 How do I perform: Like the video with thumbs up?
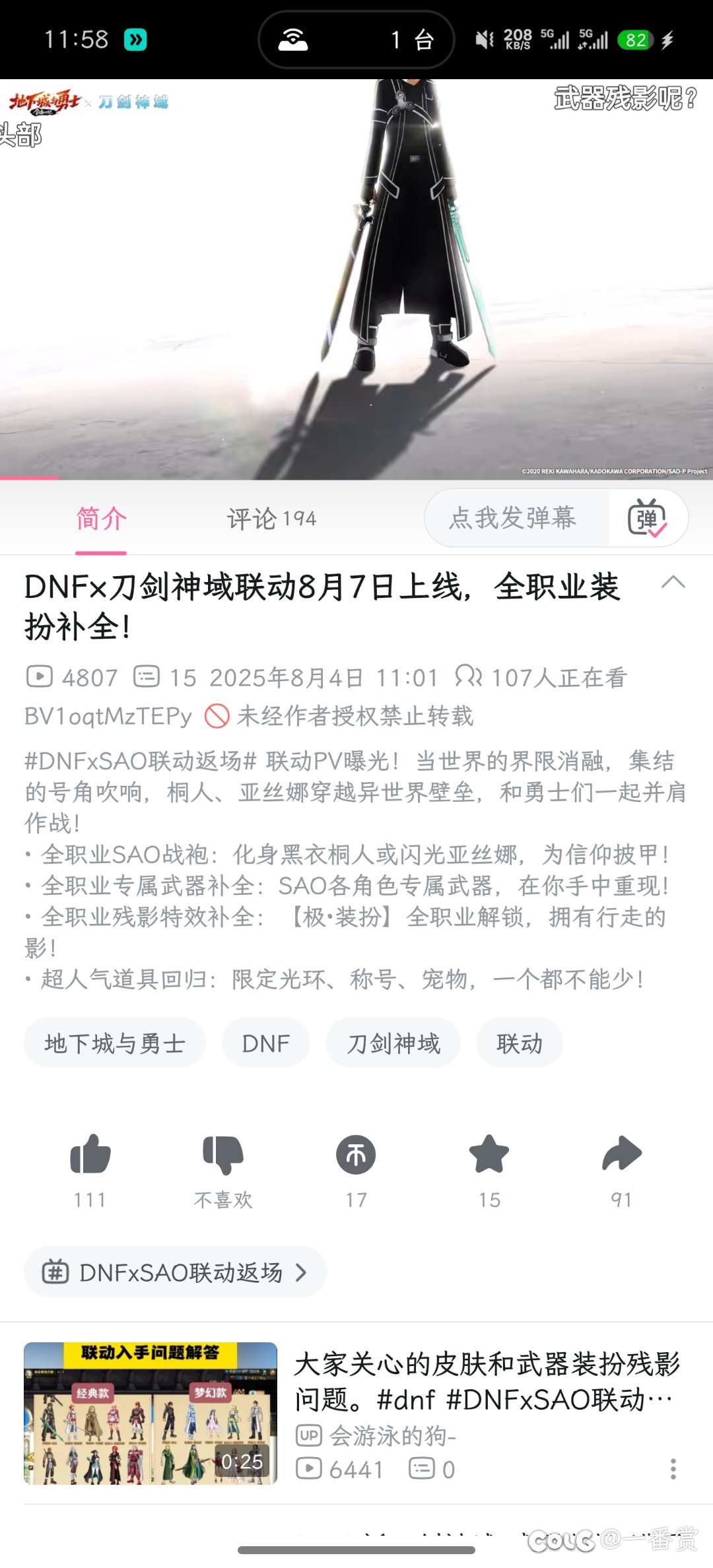click(90, 1154)
